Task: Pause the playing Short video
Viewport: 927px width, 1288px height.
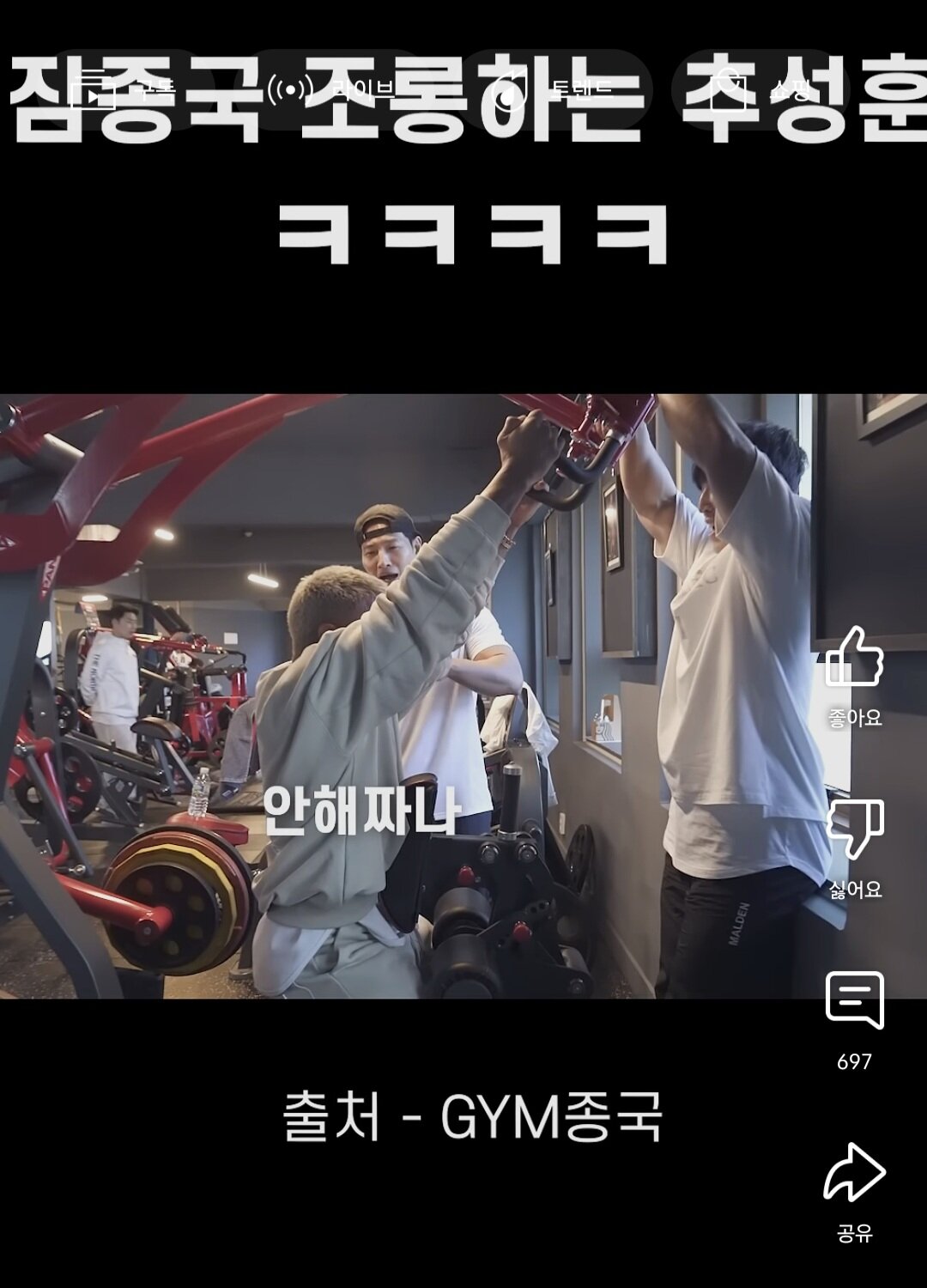Action: click(412, 696)
